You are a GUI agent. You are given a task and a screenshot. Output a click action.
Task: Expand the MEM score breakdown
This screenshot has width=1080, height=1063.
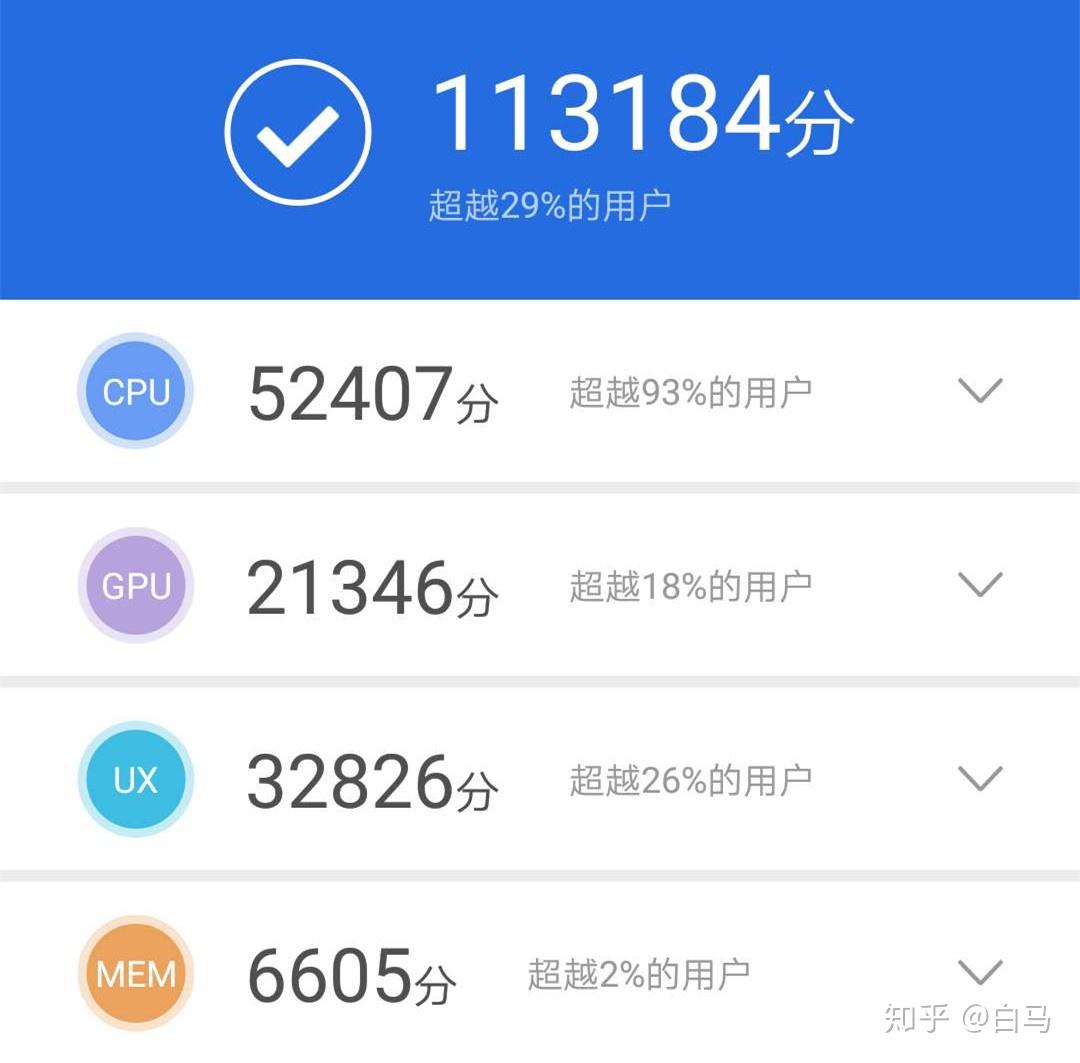click(980, 972)
